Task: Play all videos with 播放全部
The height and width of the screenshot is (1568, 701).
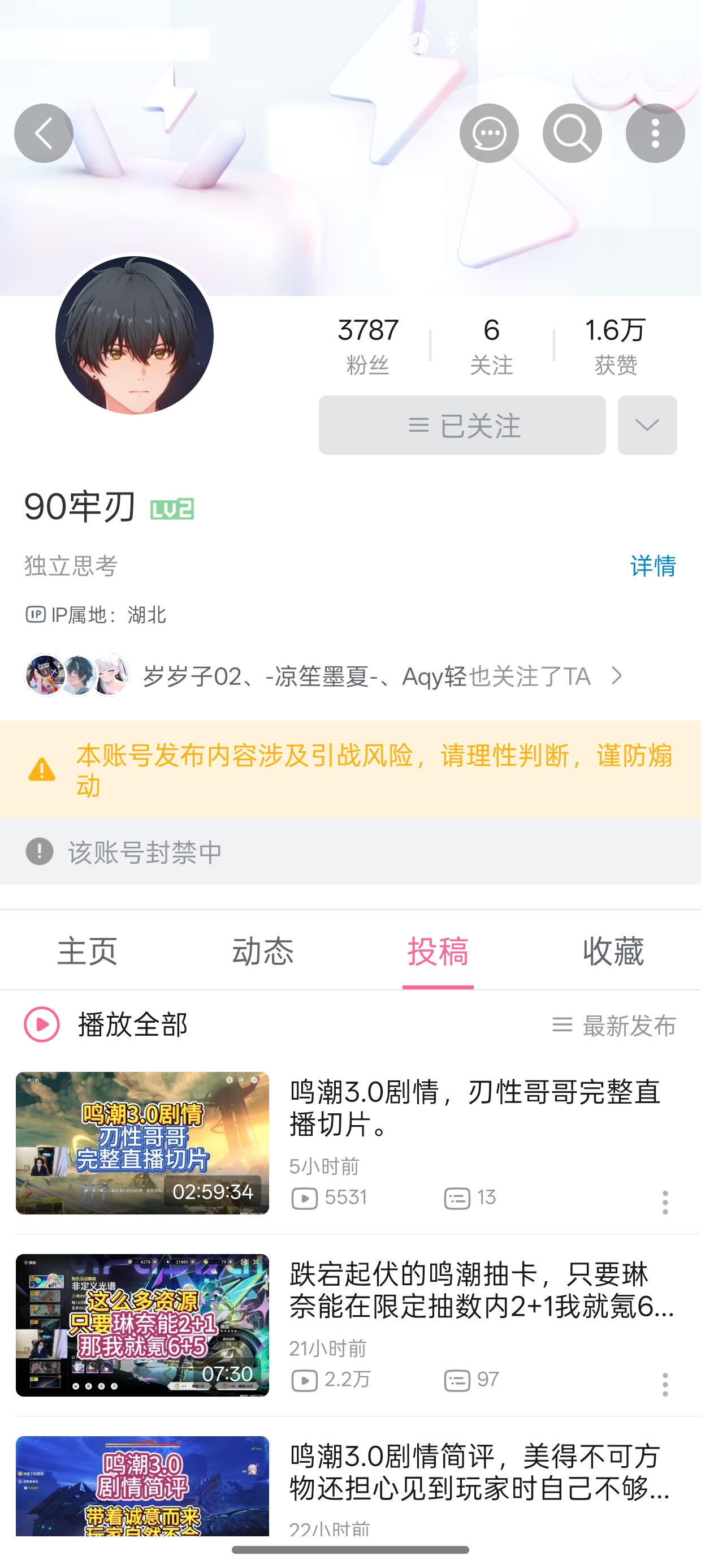Action: [106, 1024]
